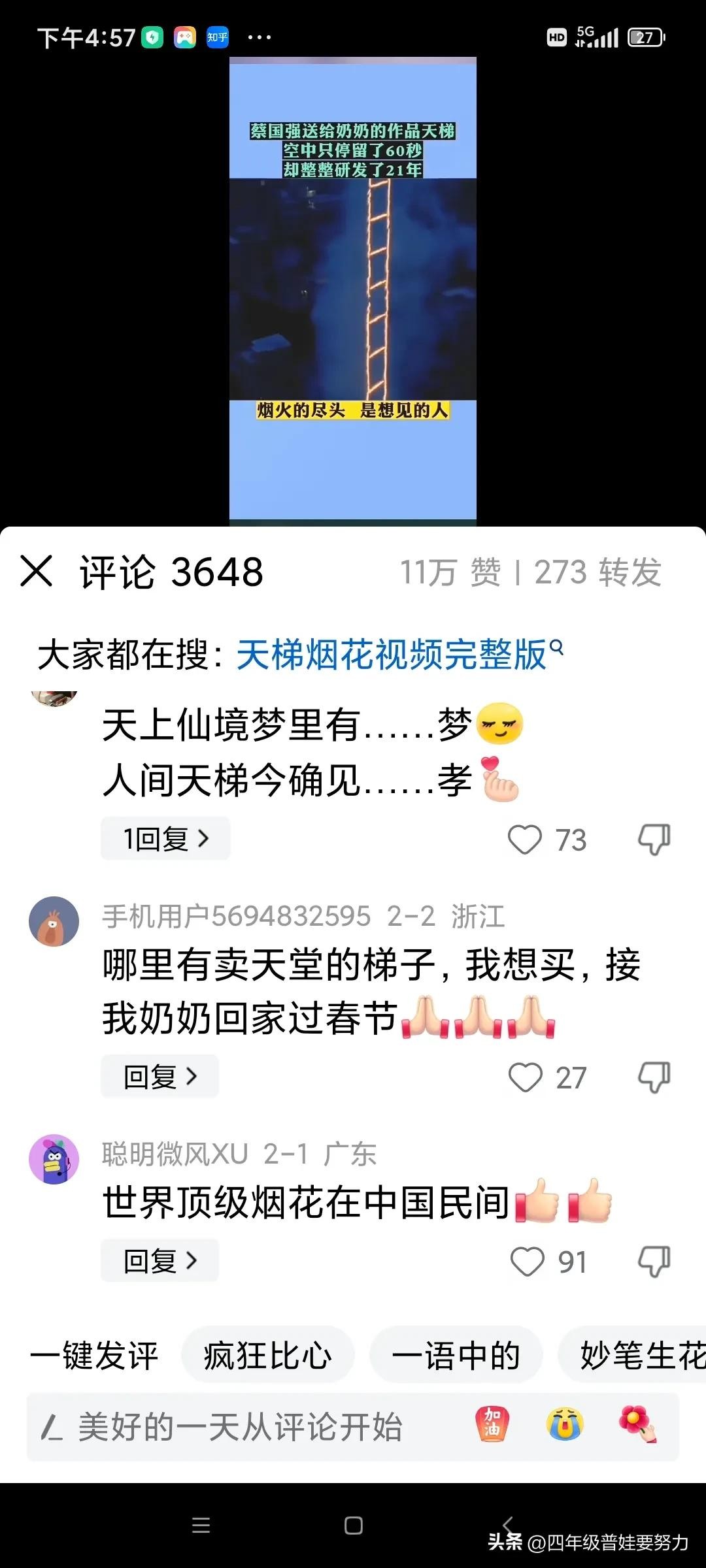Viewport: 706px width, 1568px height.
Task: Like the comment with 27 likes
Action: 525,1077
